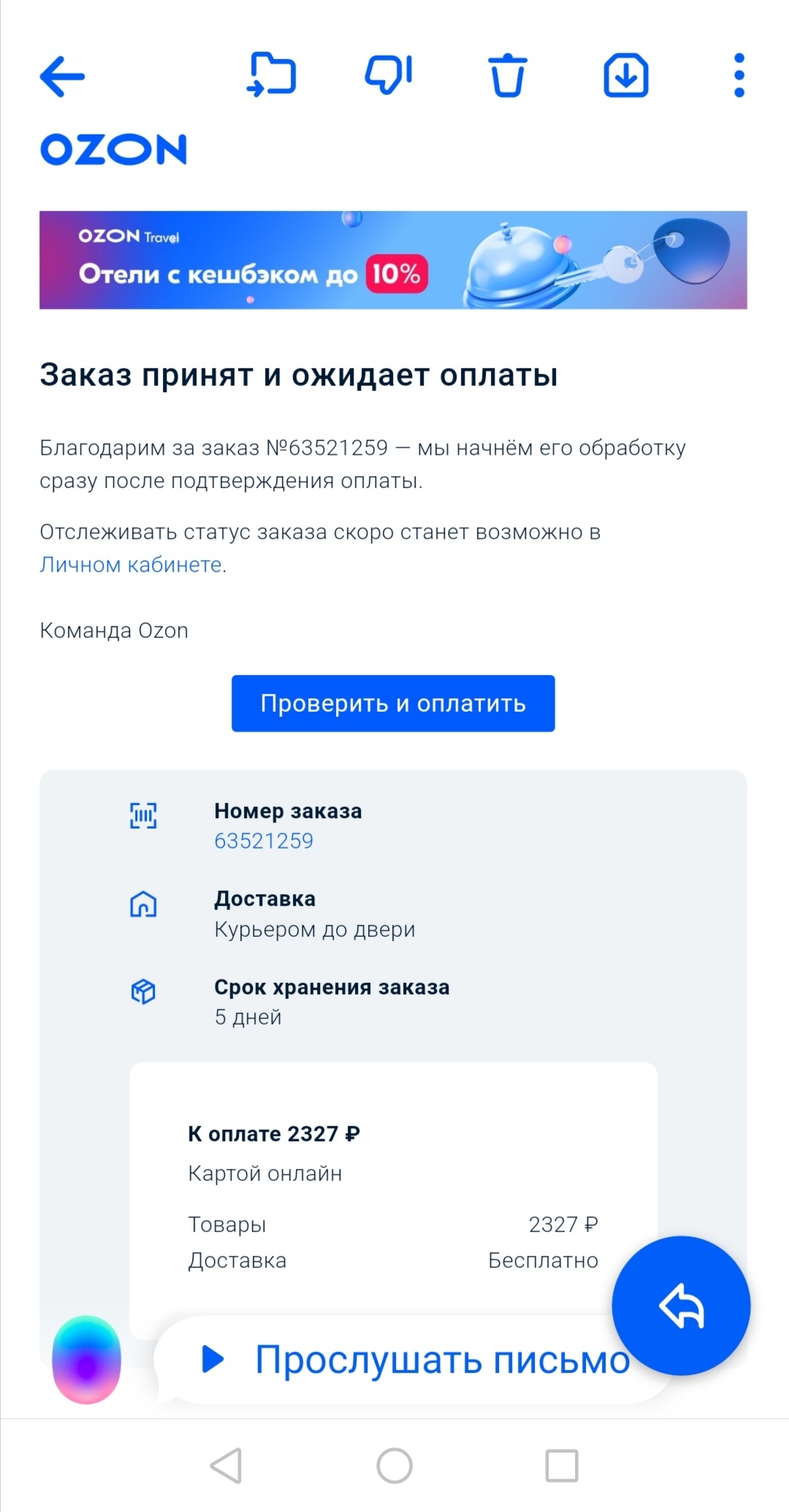Archive this email
Screen dimensions: 789x1512
(x=625, y=75)
